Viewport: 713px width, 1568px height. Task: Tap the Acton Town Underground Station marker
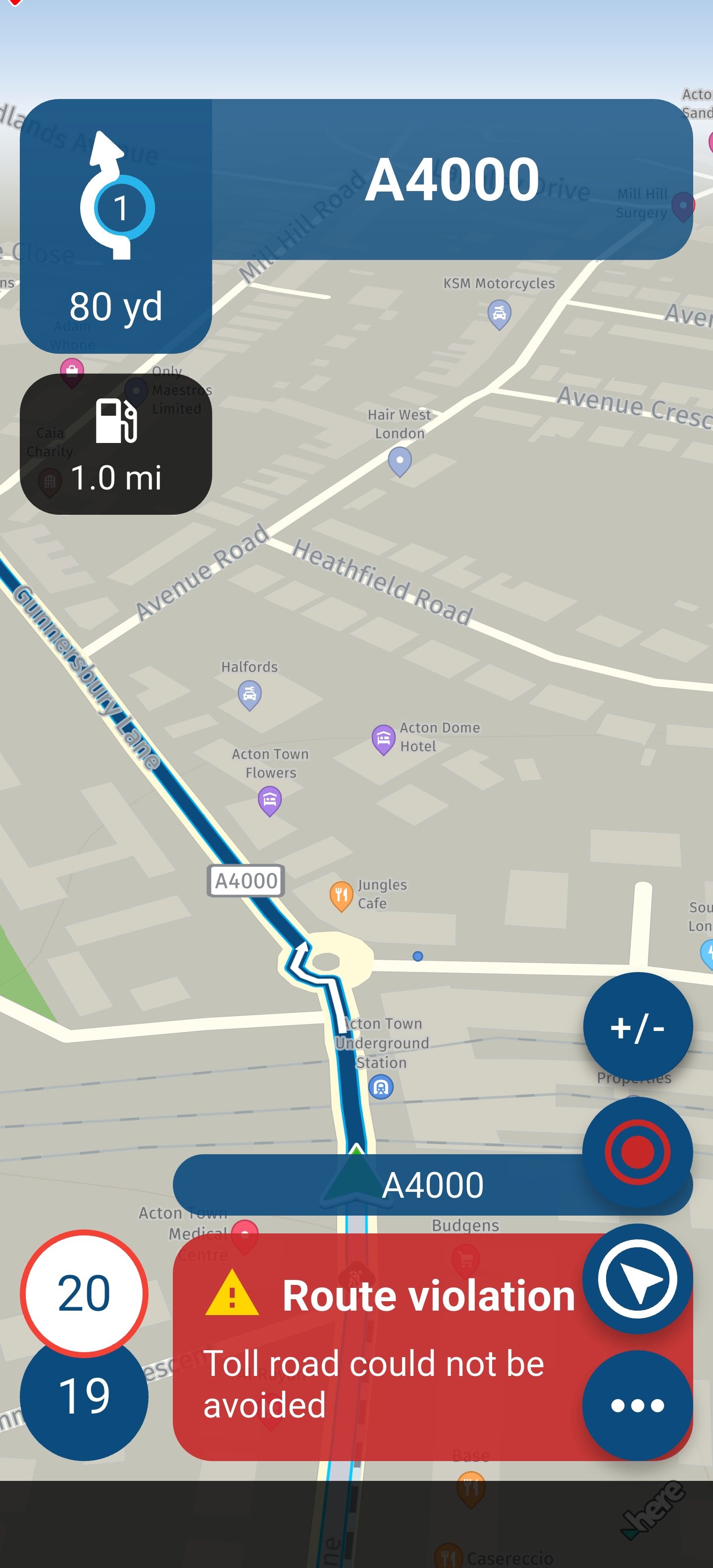click(x=381, y=1086)
